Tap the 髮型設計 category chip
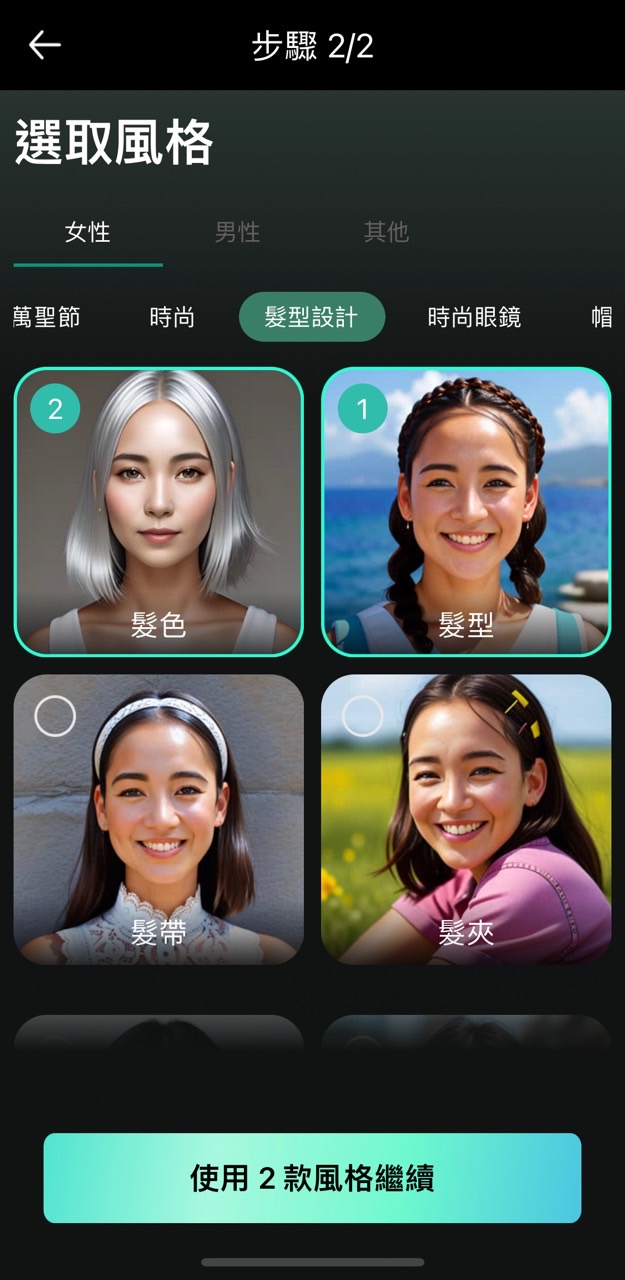The width and height of the screenshot is (625, 1280). pos(311,318)
